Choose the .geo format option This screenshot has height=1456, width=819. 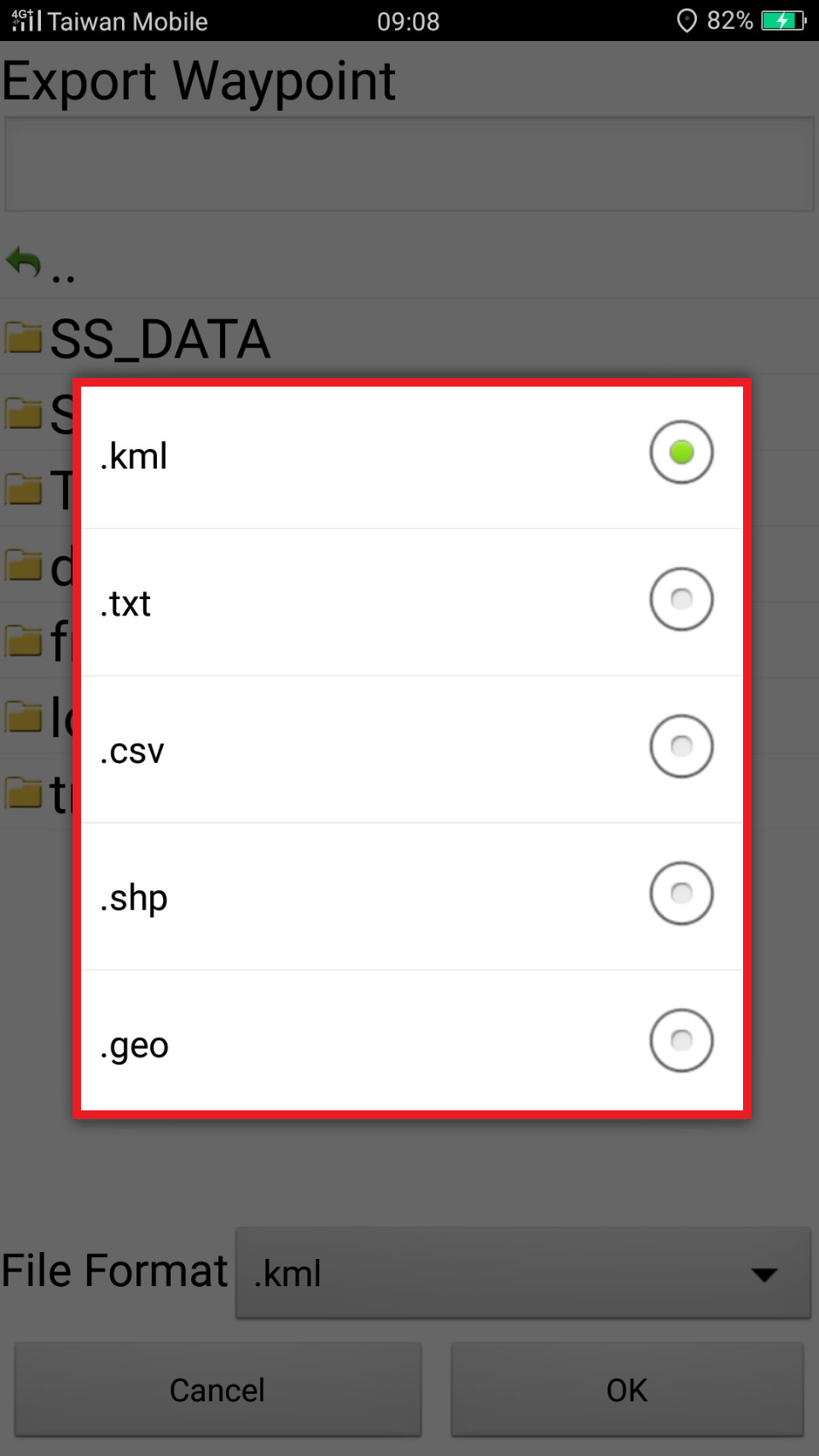[x=412, y=1043]
